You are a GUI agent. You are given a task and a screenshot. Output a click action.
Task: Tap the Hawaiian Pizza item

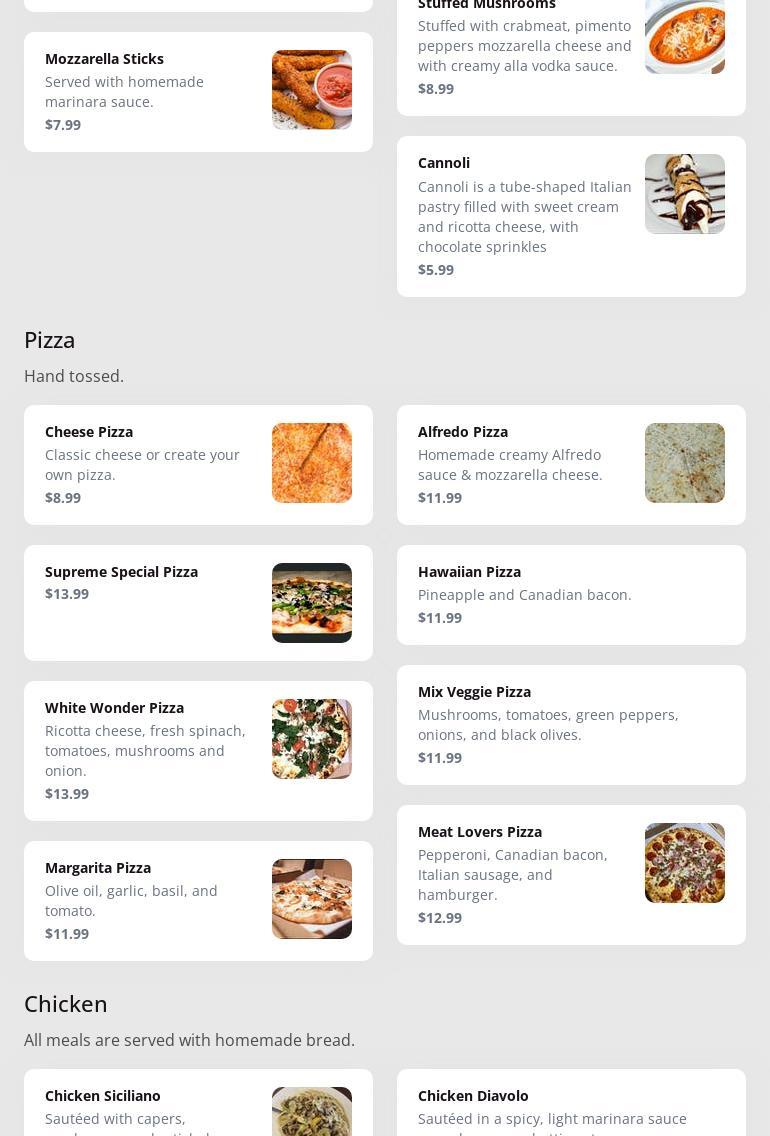571,595
